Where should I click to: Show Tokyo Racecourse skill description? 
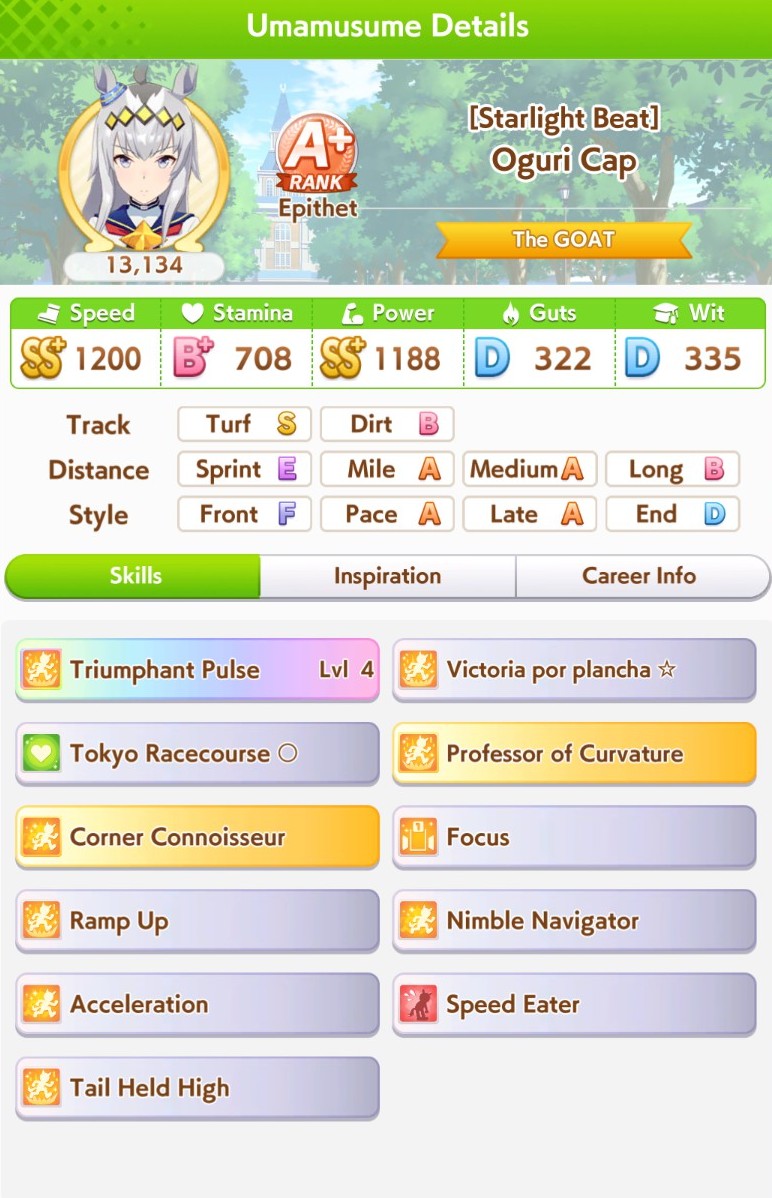click(197, 754)
